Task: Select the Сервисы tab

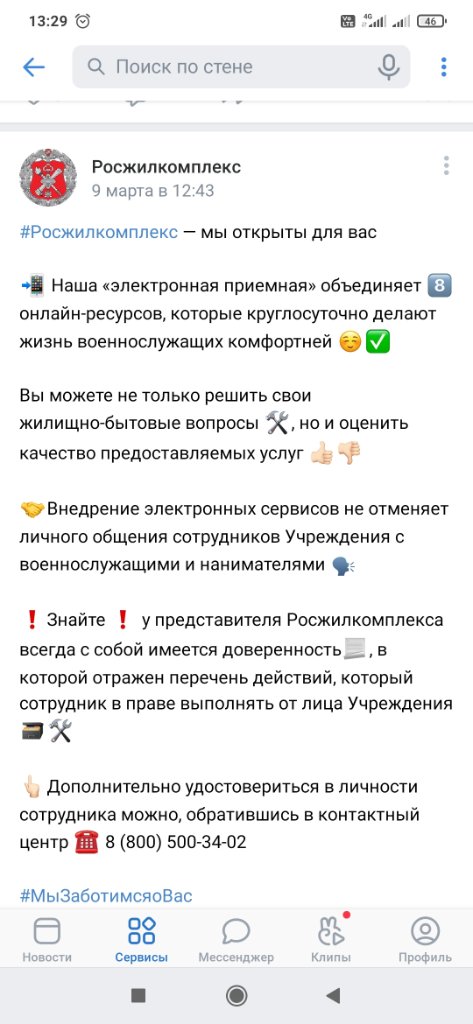Action: 142,940
